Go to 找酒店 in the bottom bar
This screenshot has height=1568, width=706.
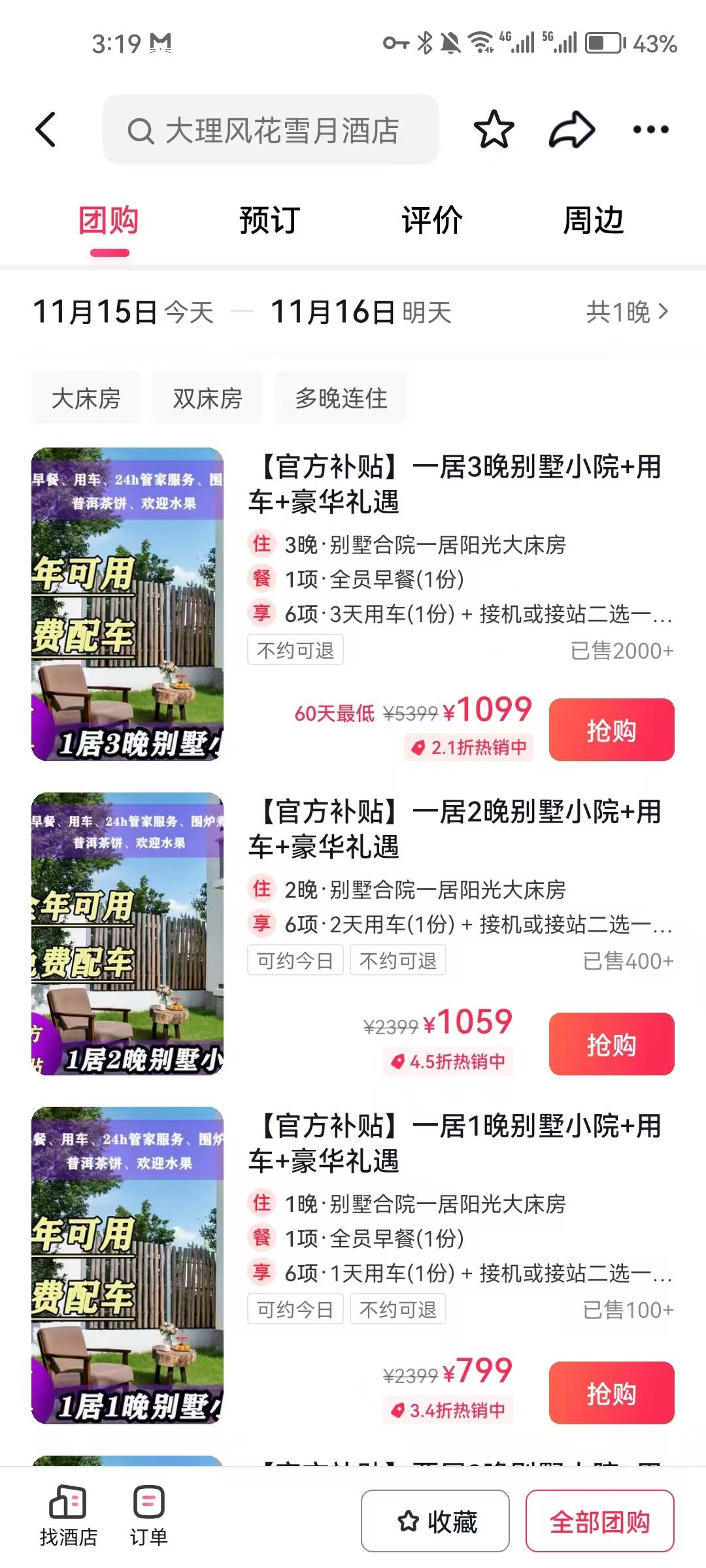(68, 1517)
